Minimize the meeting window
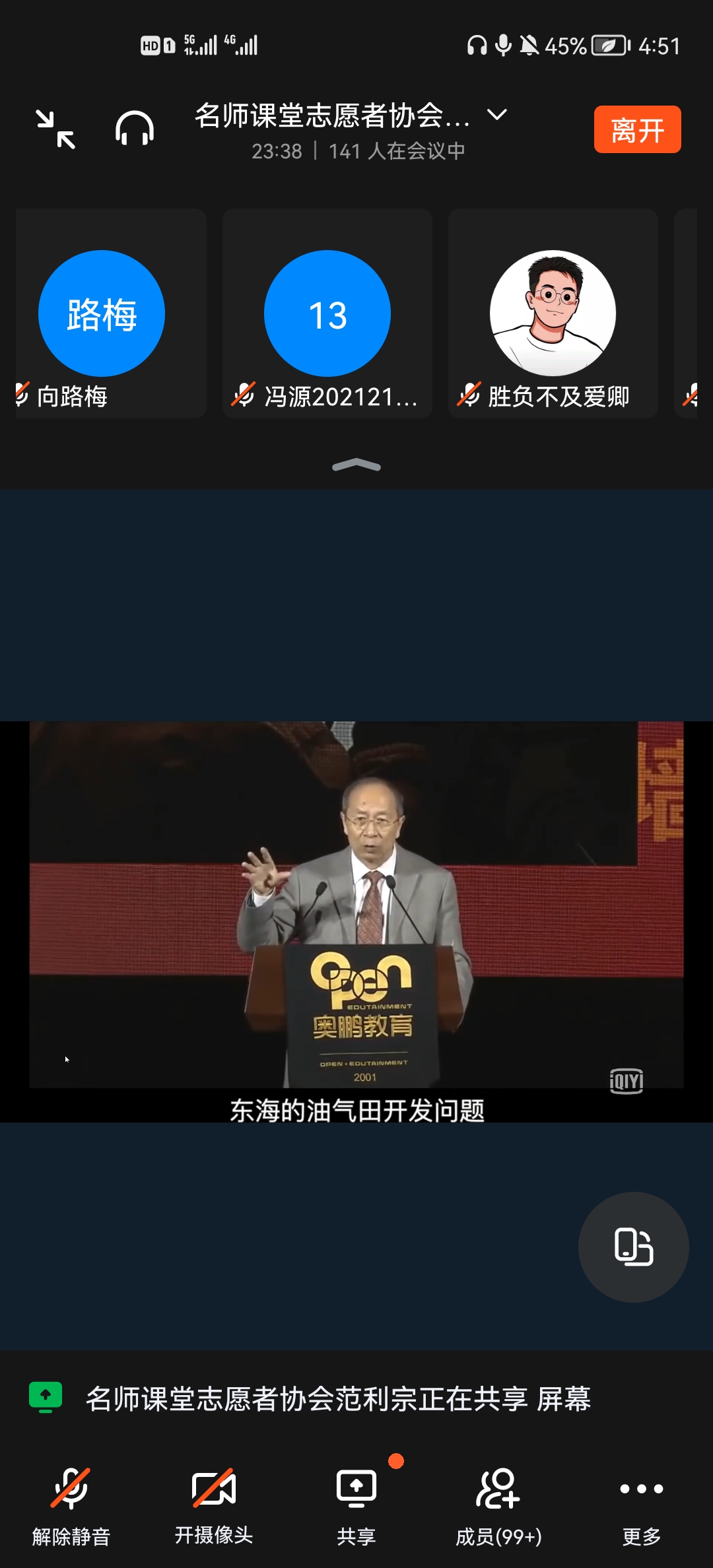Viewport: 713px width, 1568px height. 55,129
